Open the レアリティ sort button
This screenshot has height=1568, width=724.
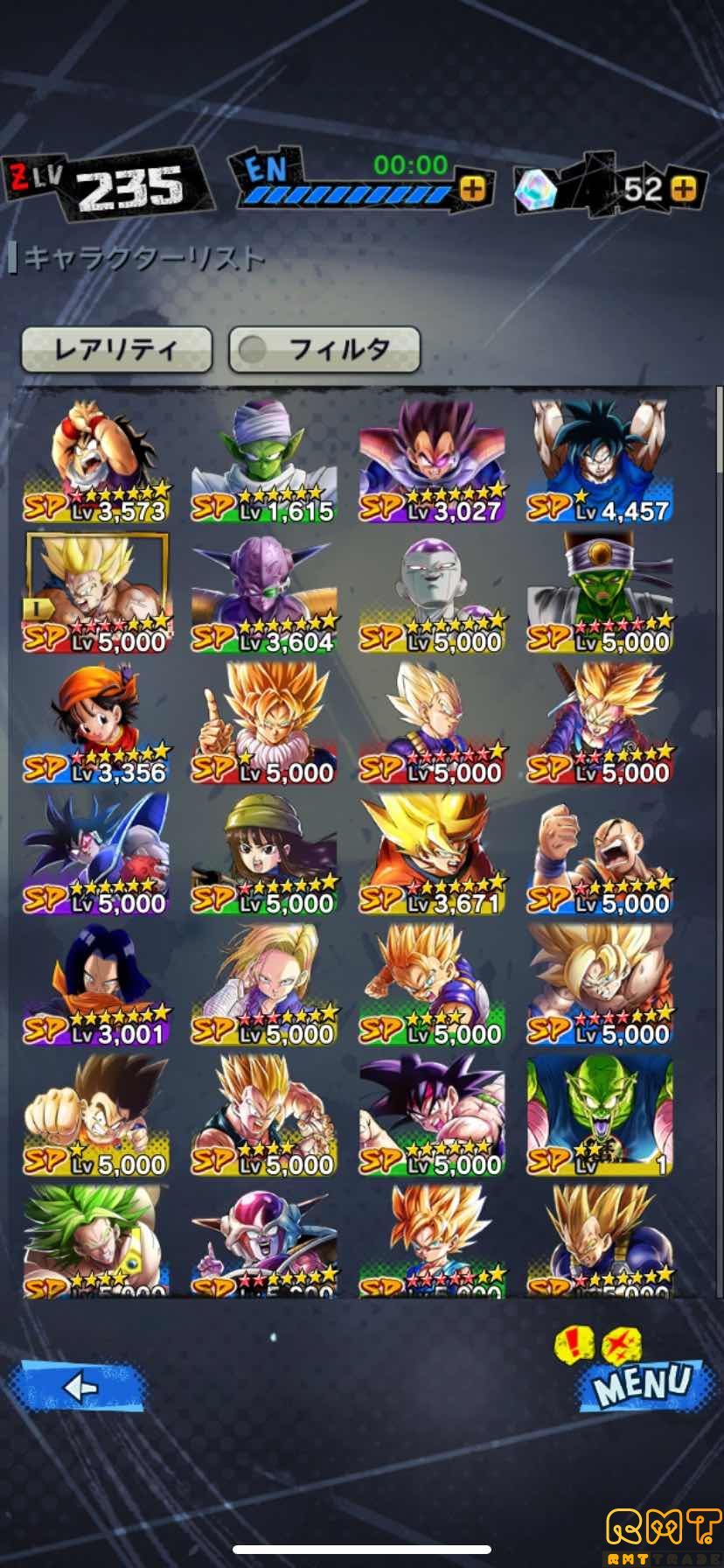point(116,349)
